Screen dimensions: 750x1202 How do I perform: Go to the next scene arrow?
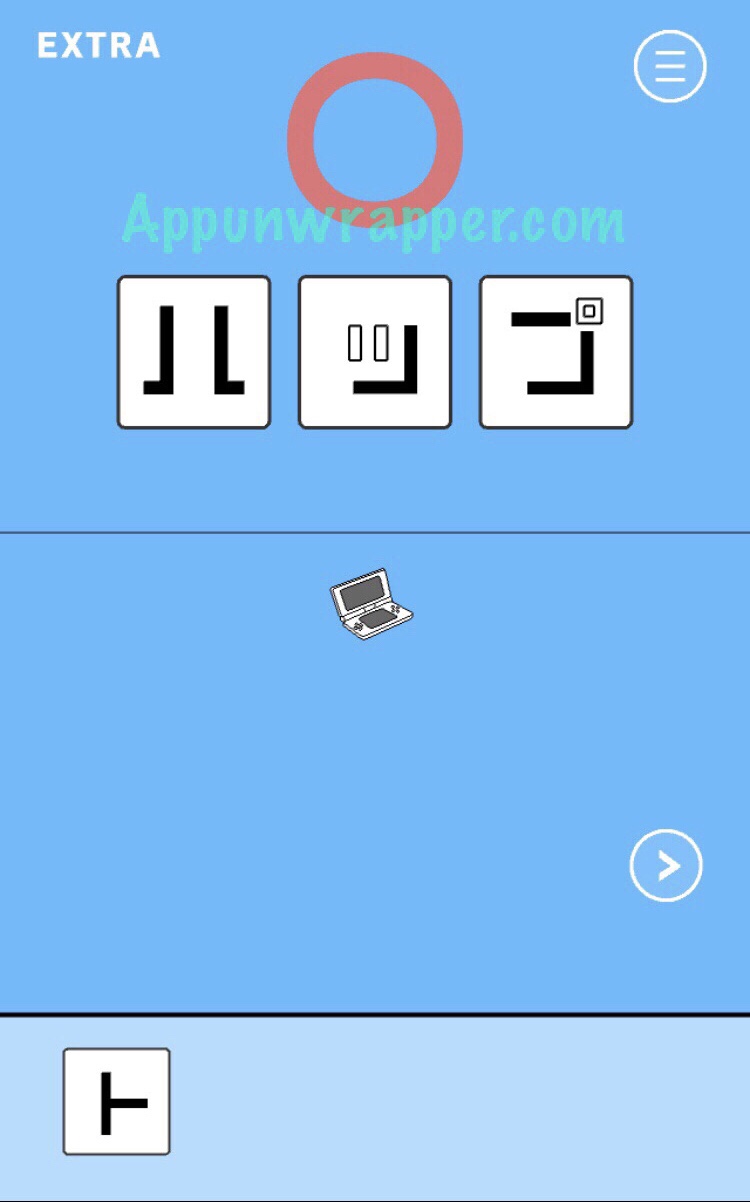pyautogui.click(x=666, y=865)
